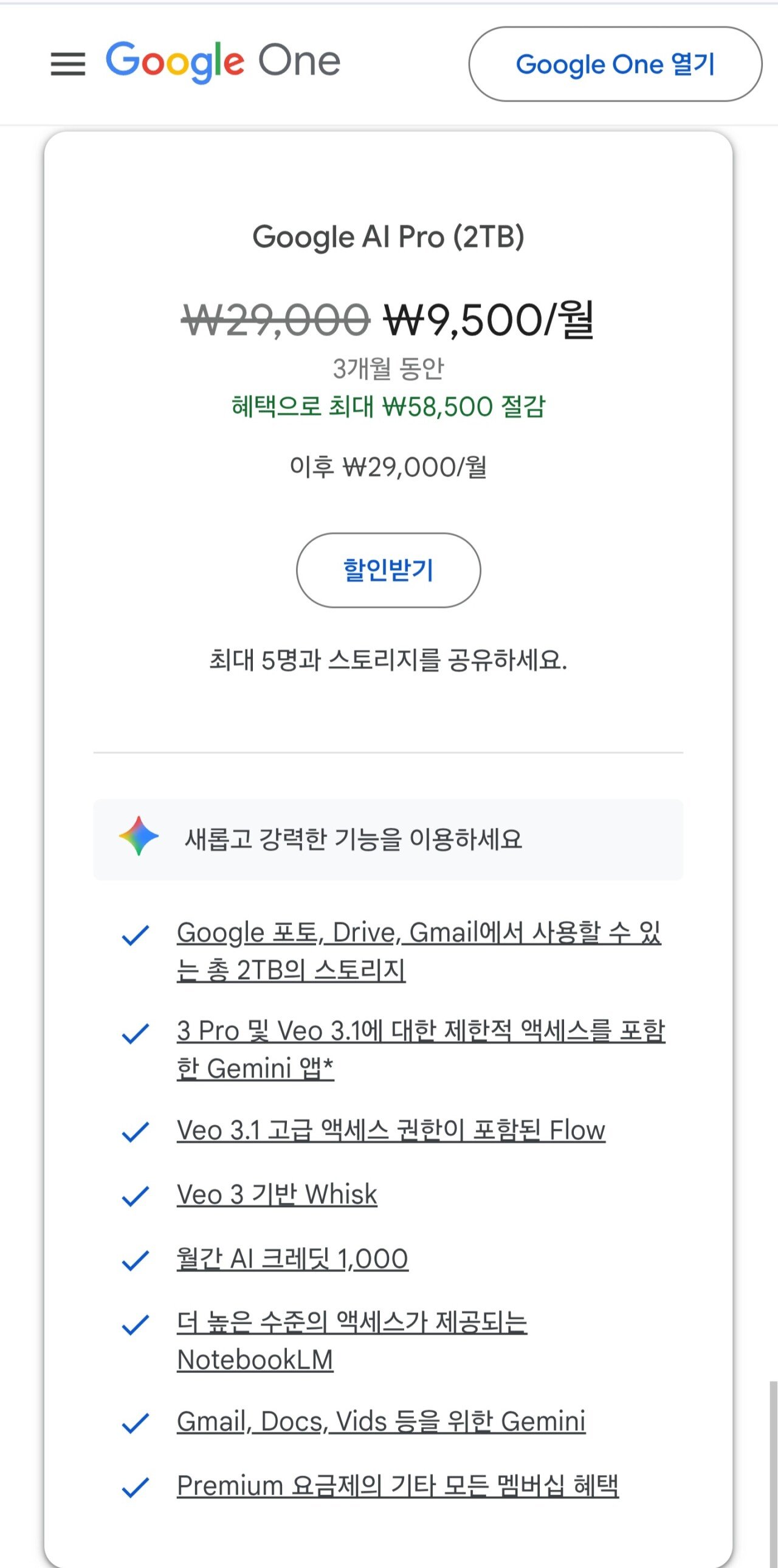Open the Veo 3 기반 Whisk link
778x1568 pixels.
point(277,1192)
